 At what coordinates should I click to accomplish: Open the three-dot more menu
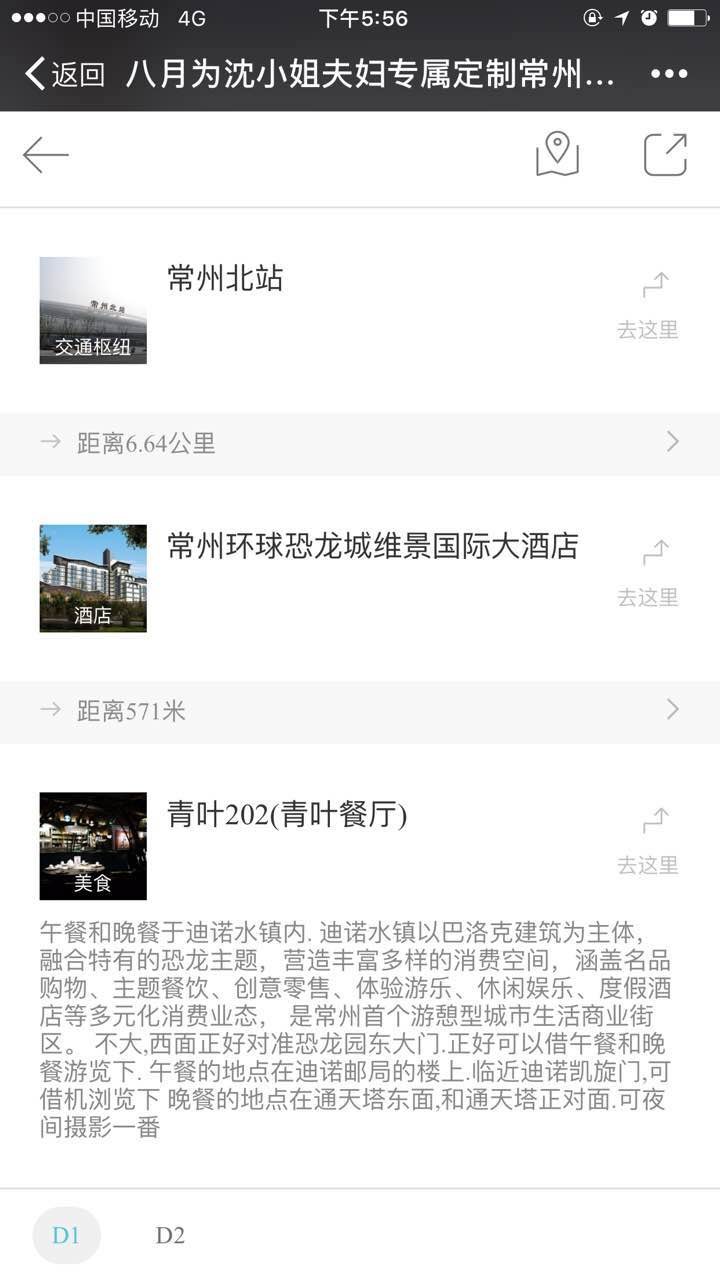coord(668,74)
